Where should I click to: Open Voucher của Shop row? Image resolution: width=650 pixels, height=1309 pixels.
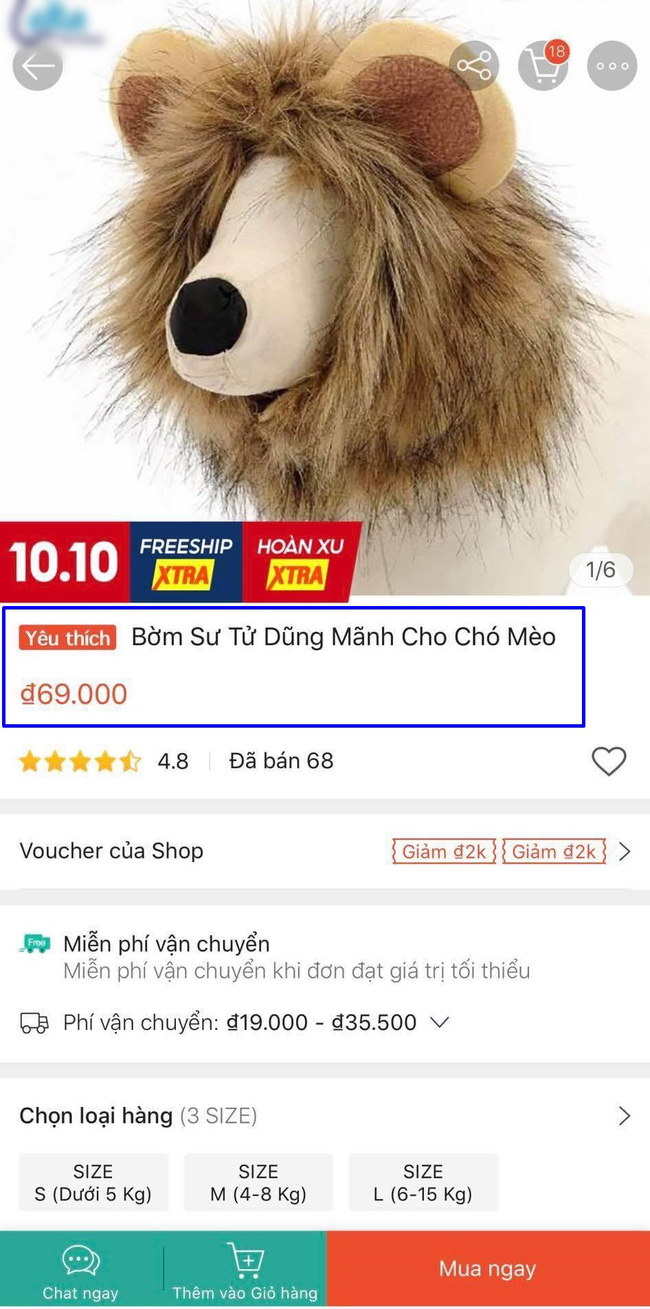point(324,851)
